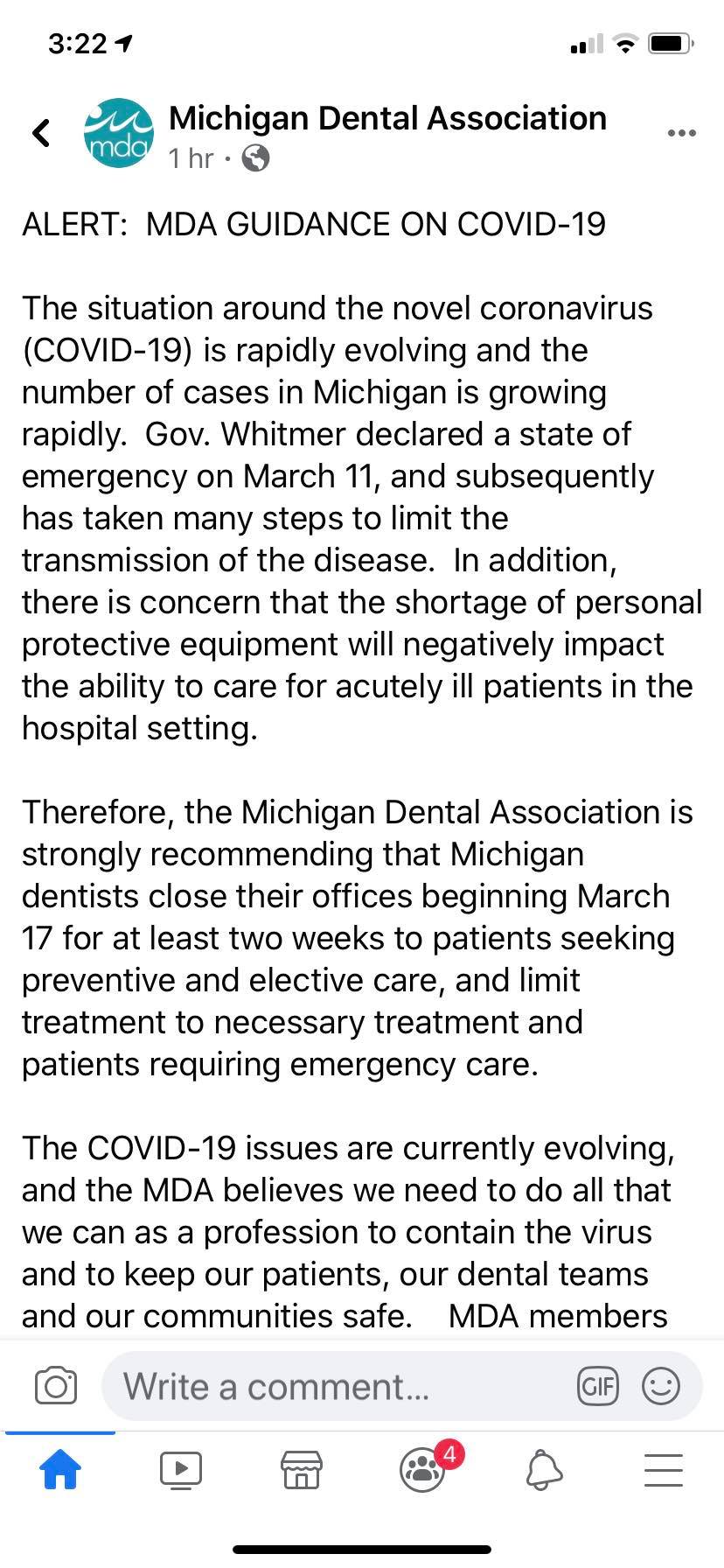Screen dimensions: 724x1568
Task: Switch to the Home feed tab
Action: click(x=60, y=1469)
